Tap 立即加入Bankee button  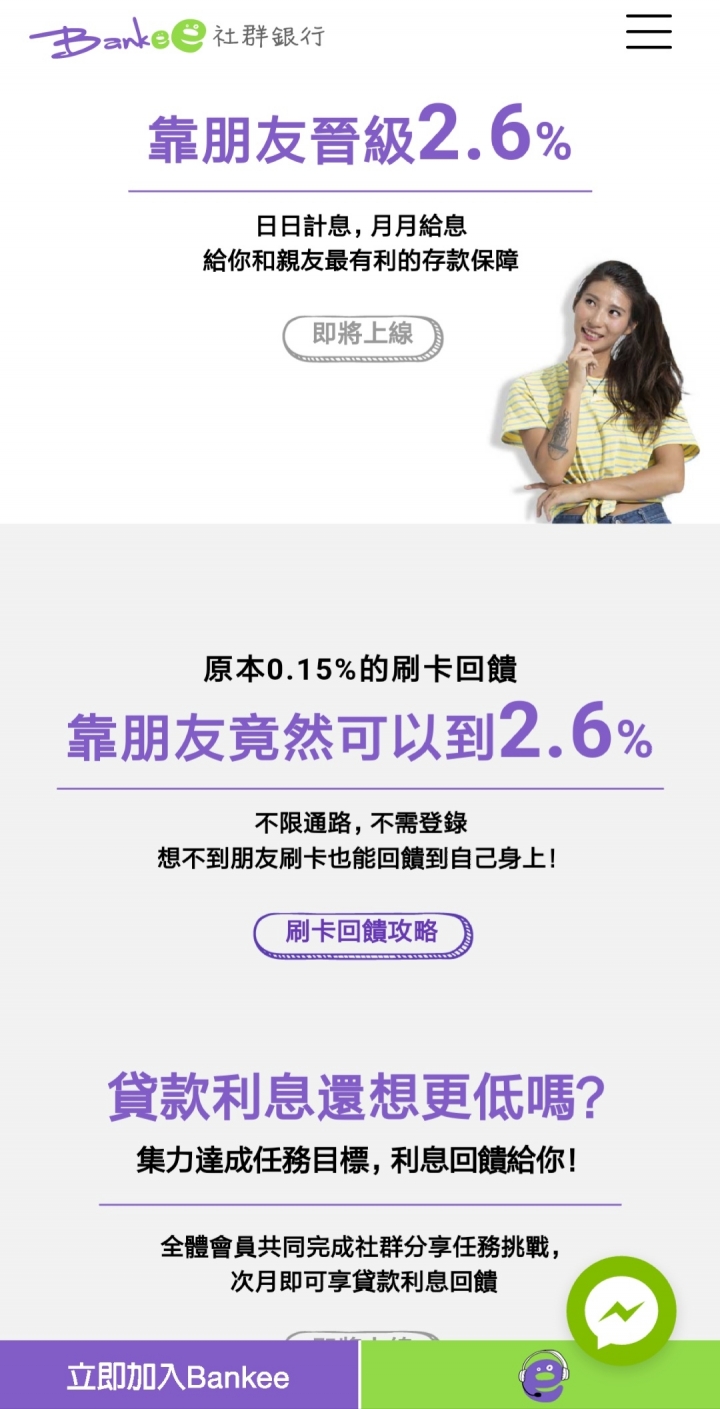[178, 1377]
